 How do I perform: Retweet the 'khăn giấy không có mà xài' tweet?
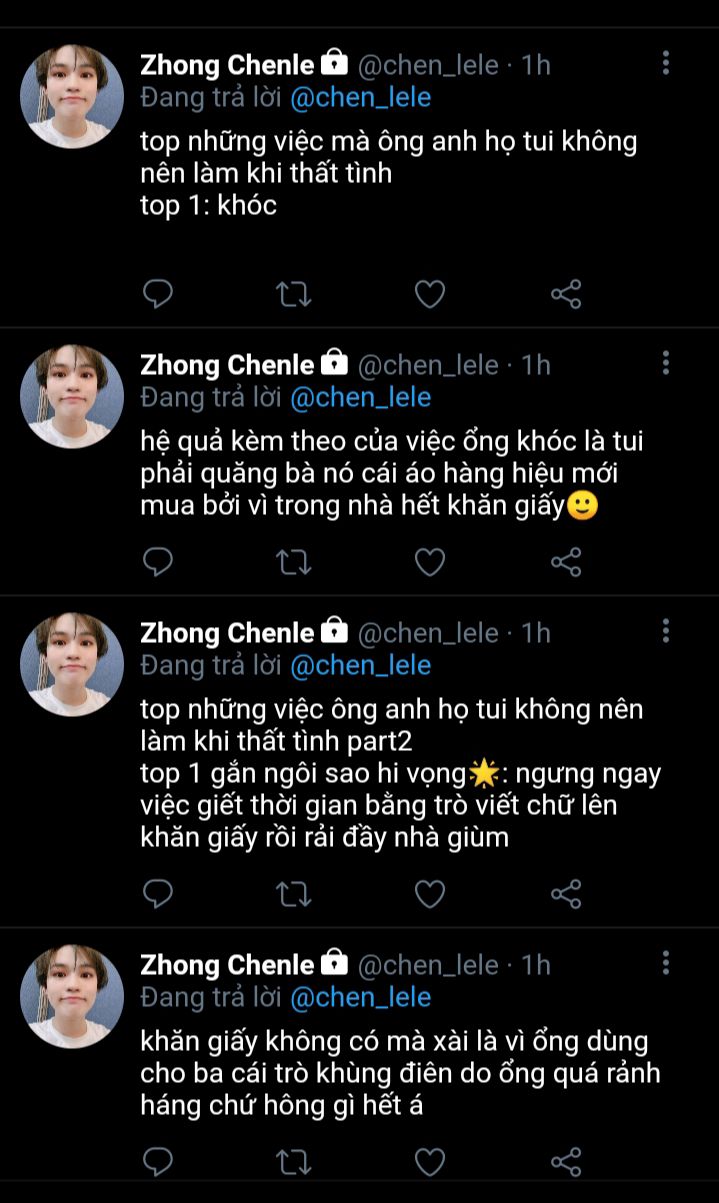pos(293,1162)
